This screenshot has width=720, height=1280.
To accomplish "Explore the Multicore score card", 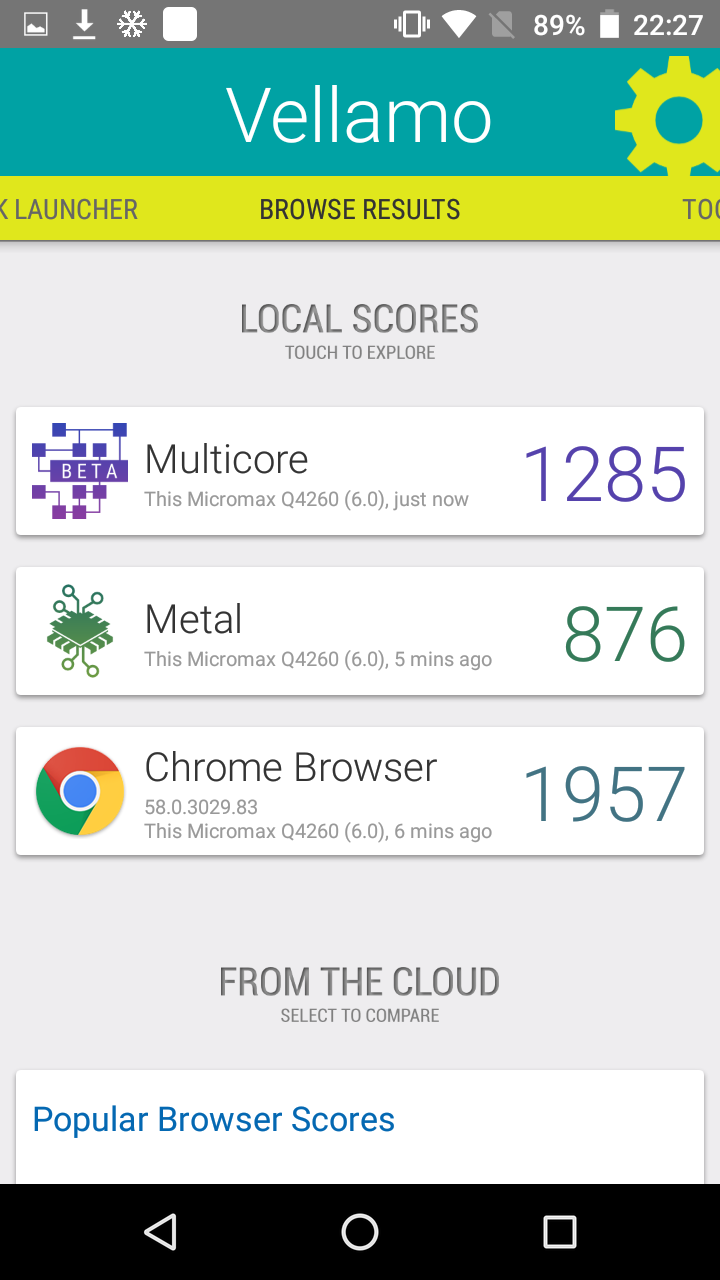I will click(x=360, y=471).
